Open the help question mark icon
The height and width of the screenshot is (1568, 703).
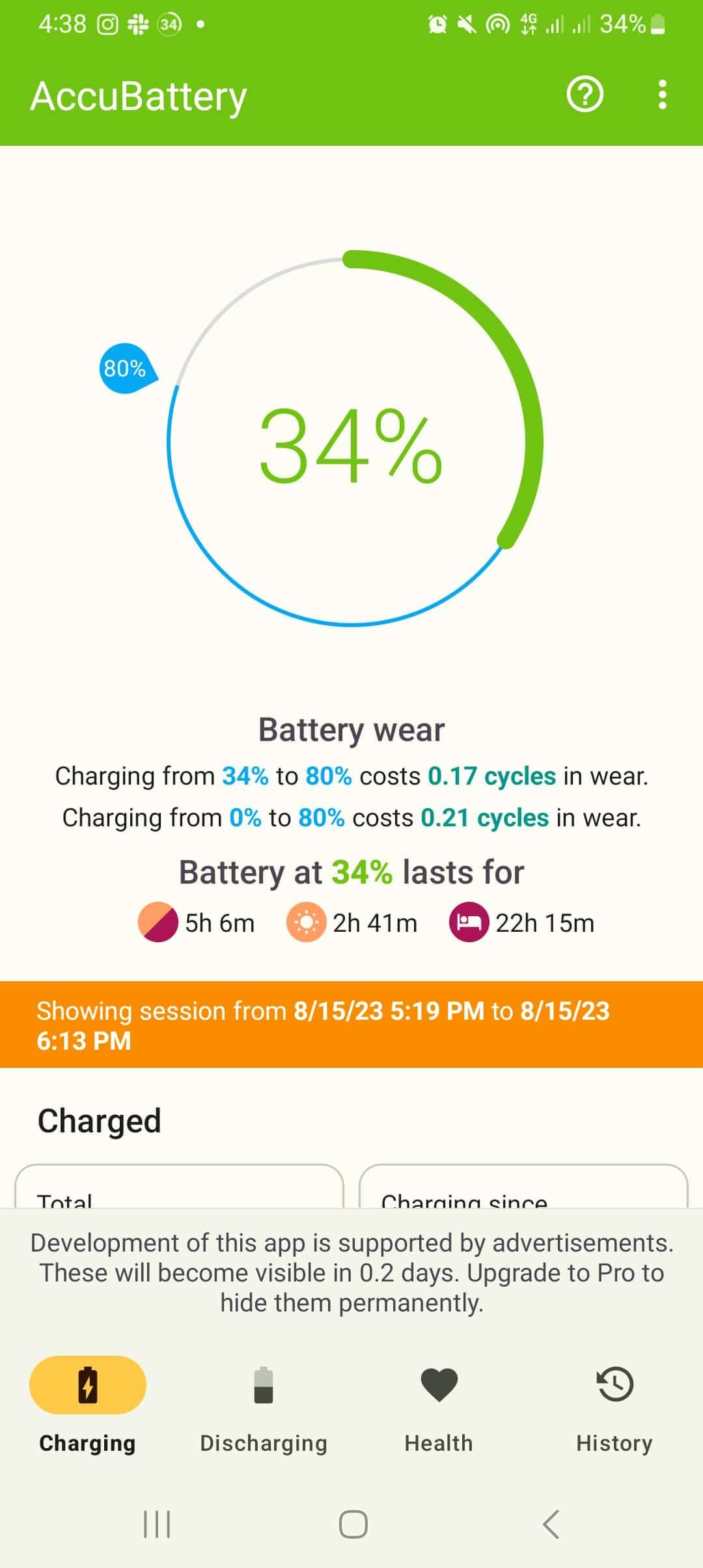[585, 95]
